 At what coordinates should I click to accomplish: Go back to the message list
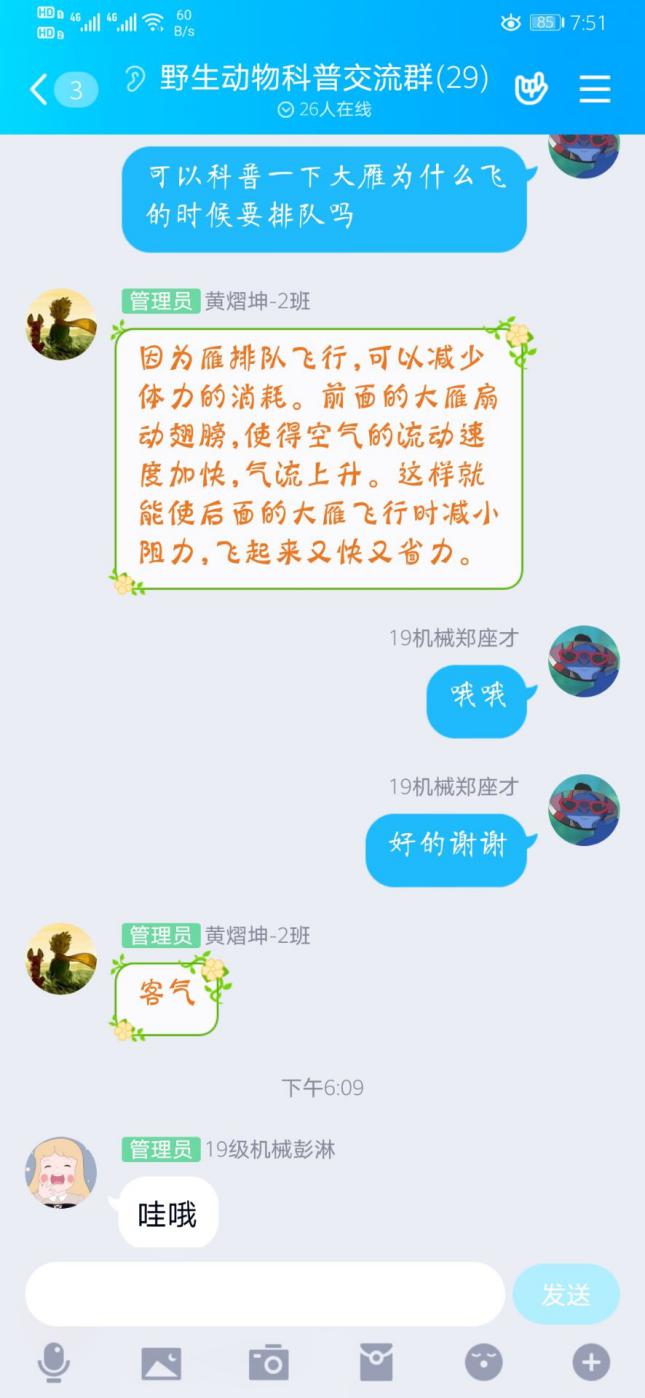(x=40, y=90)
